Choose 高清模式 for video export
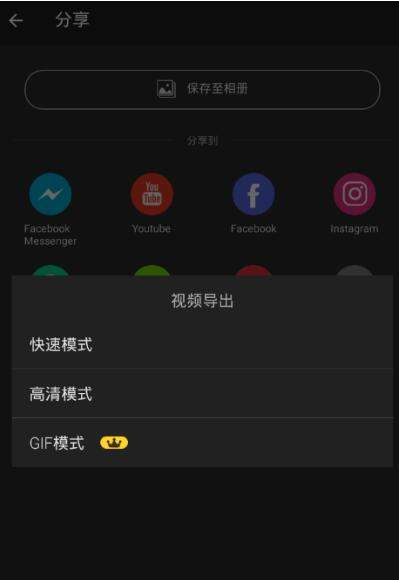 [x=202, y=394]
